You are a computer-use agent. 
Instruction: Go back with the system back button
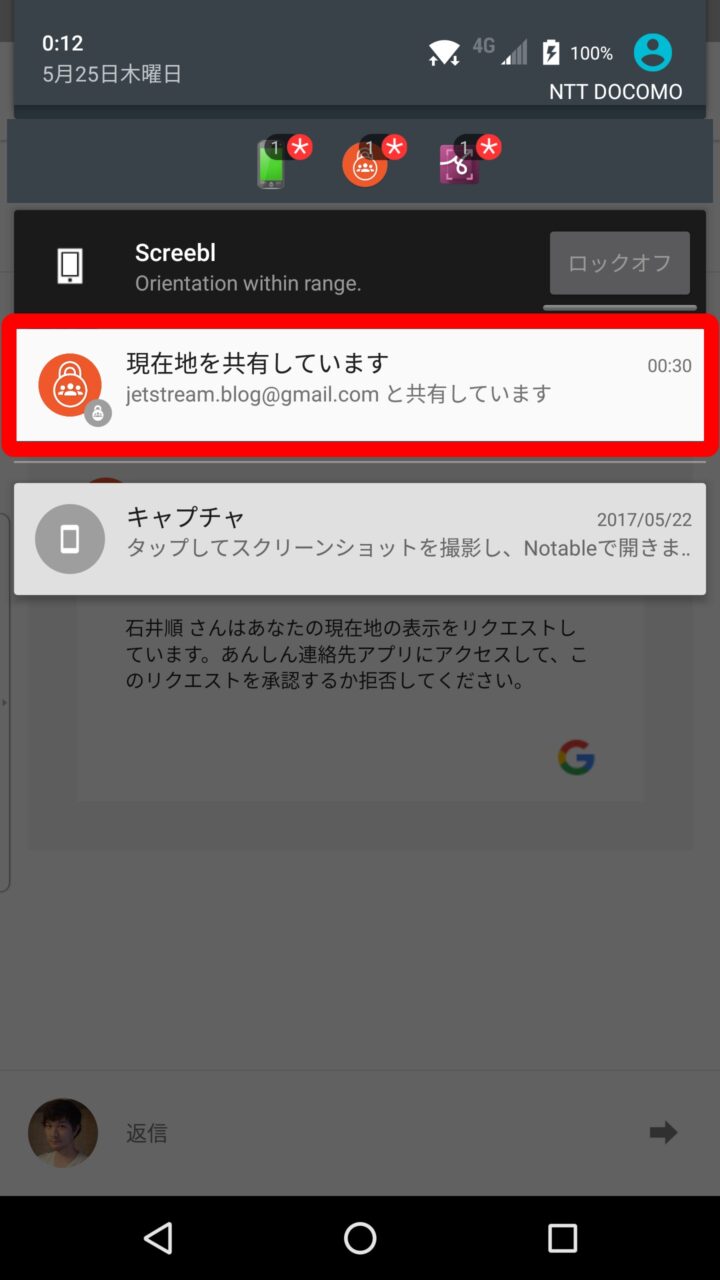click(x=158, y=1238)
